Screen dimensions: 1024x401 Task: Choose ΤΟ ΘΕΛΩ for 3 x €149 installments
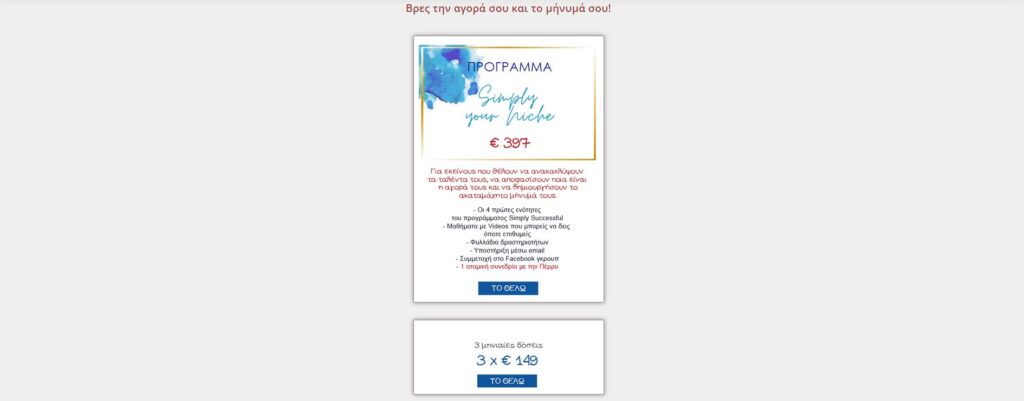coord(507,381)
